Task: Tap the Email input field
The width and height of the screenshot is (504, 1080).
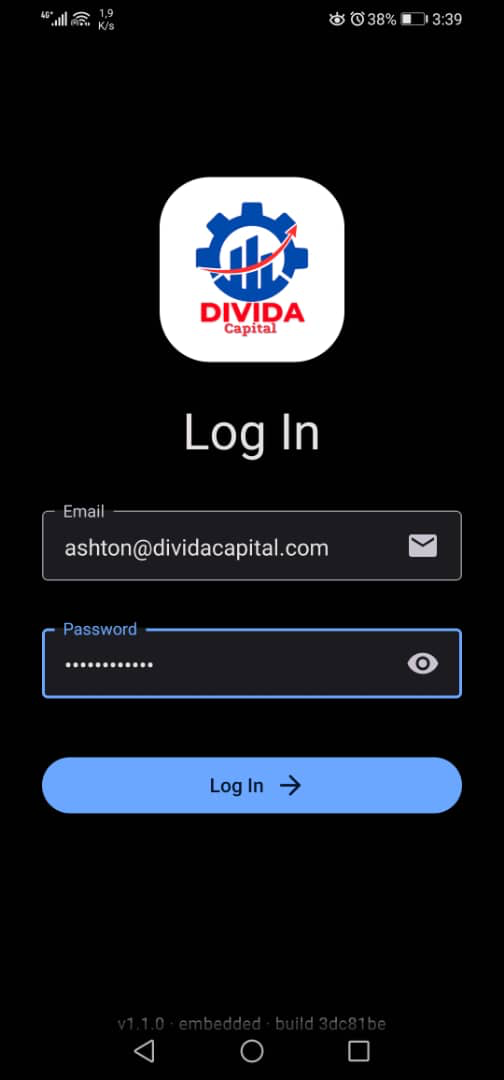Action: coord(251,546)
